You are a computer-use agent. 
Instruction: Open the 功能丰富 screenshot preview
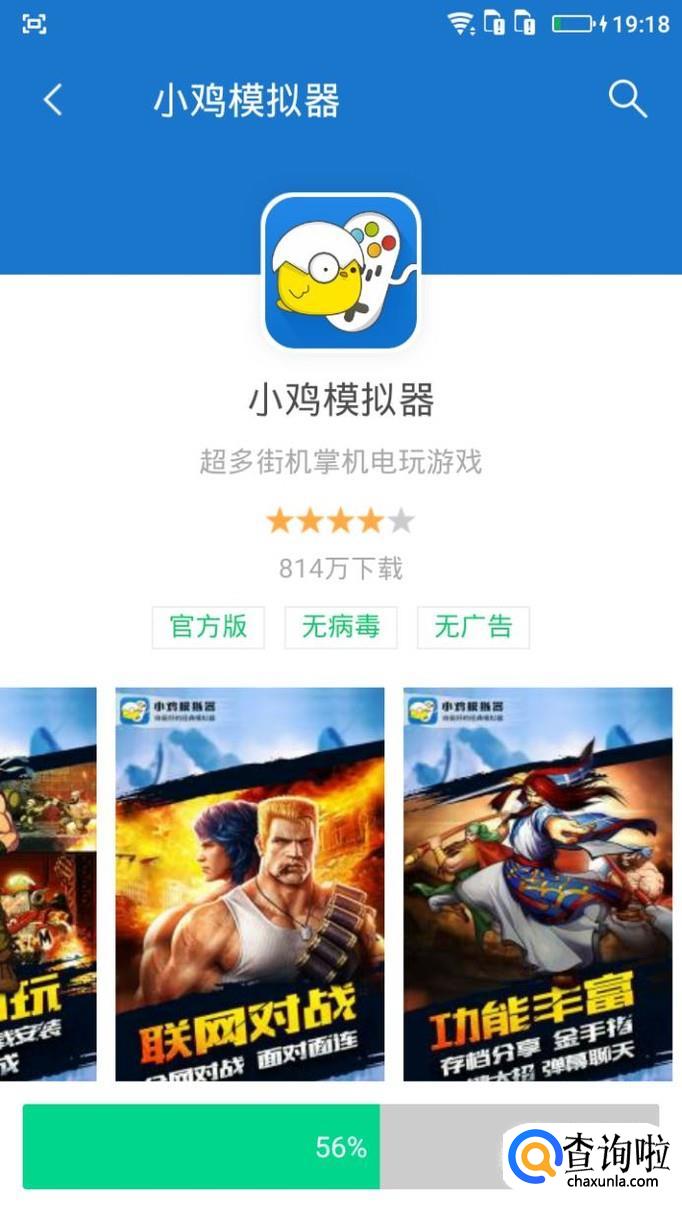[x=537, y=884]
